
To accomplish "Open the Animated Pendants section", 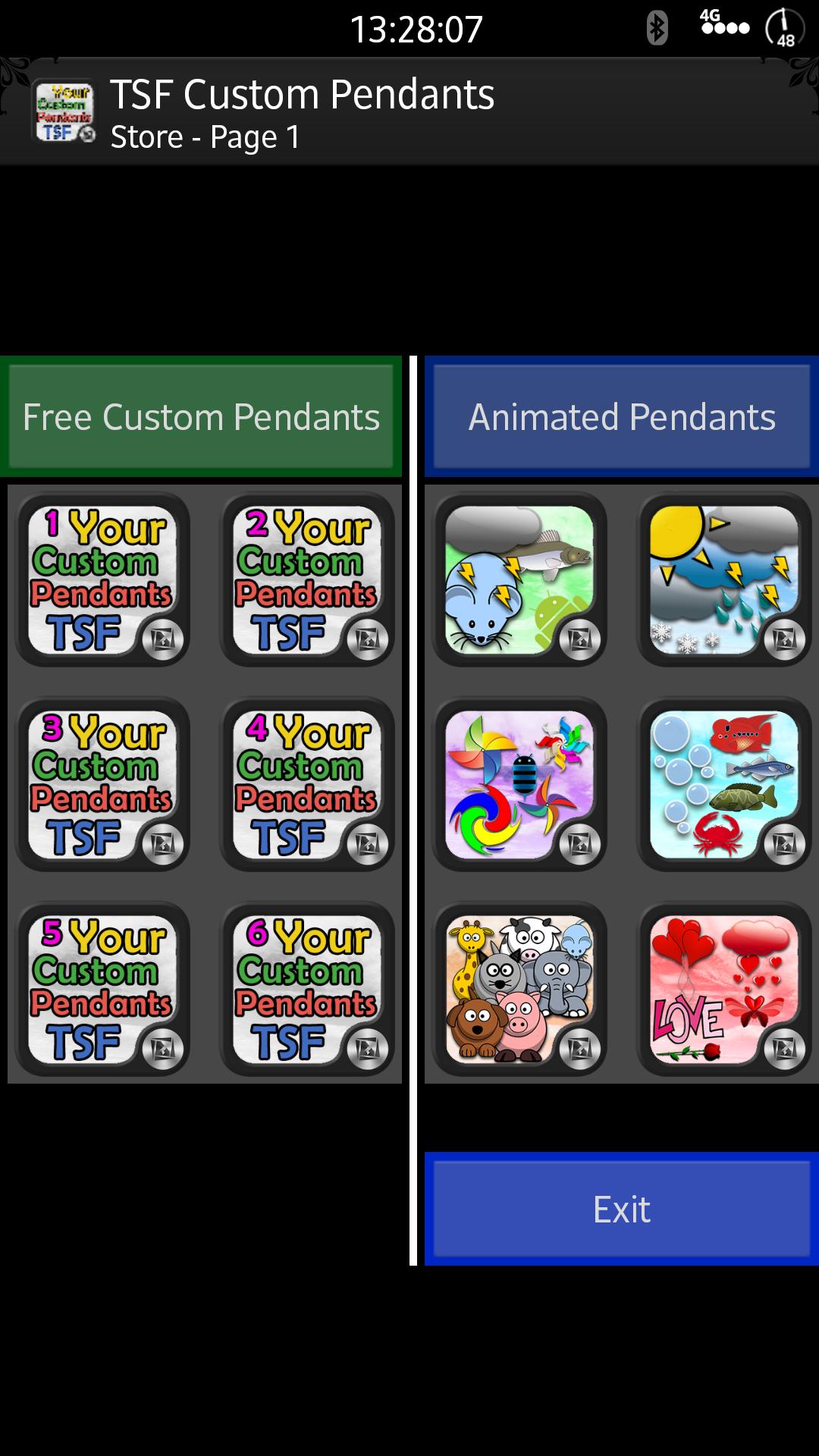I will [x=622, y=416].
